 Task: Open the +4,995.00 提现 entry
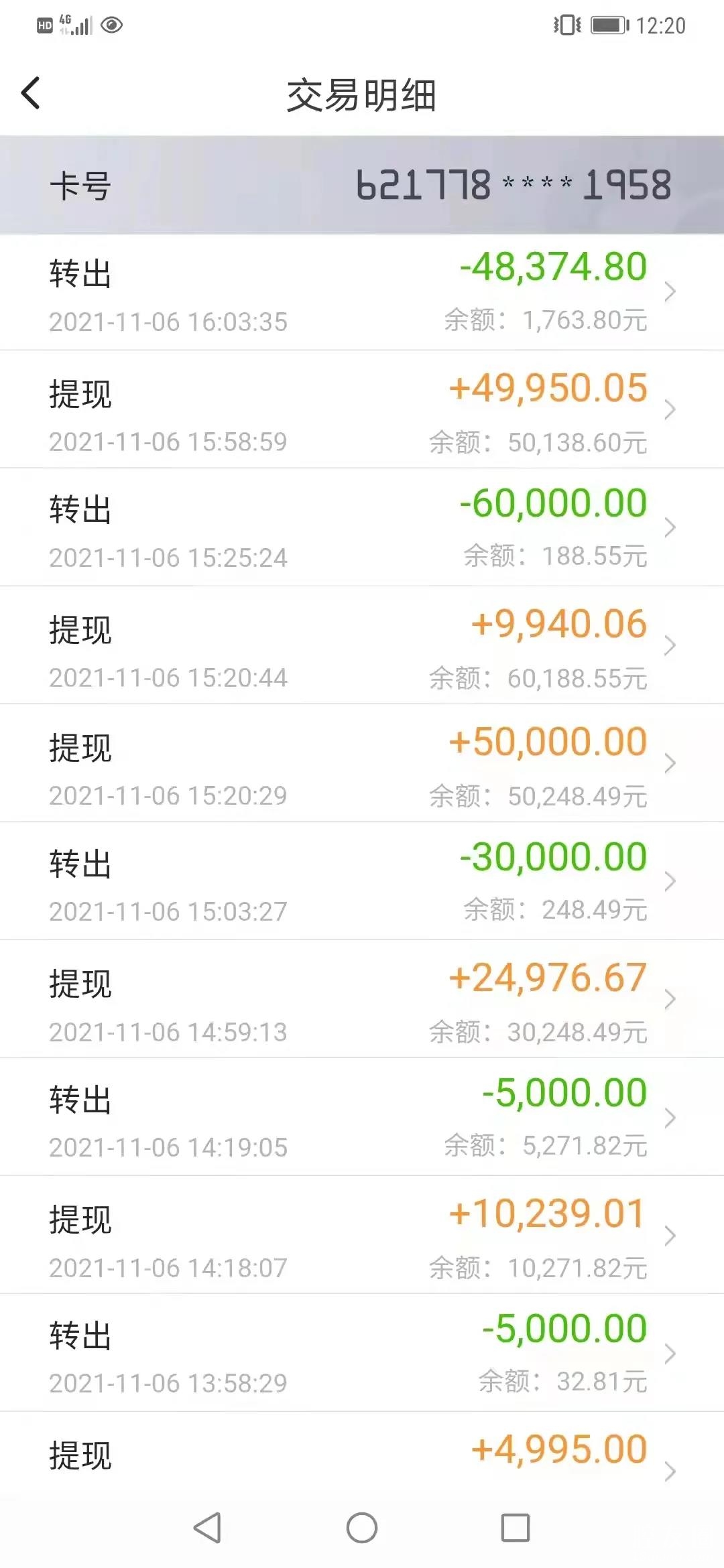pyautogui.click(x=362, y=1457)
